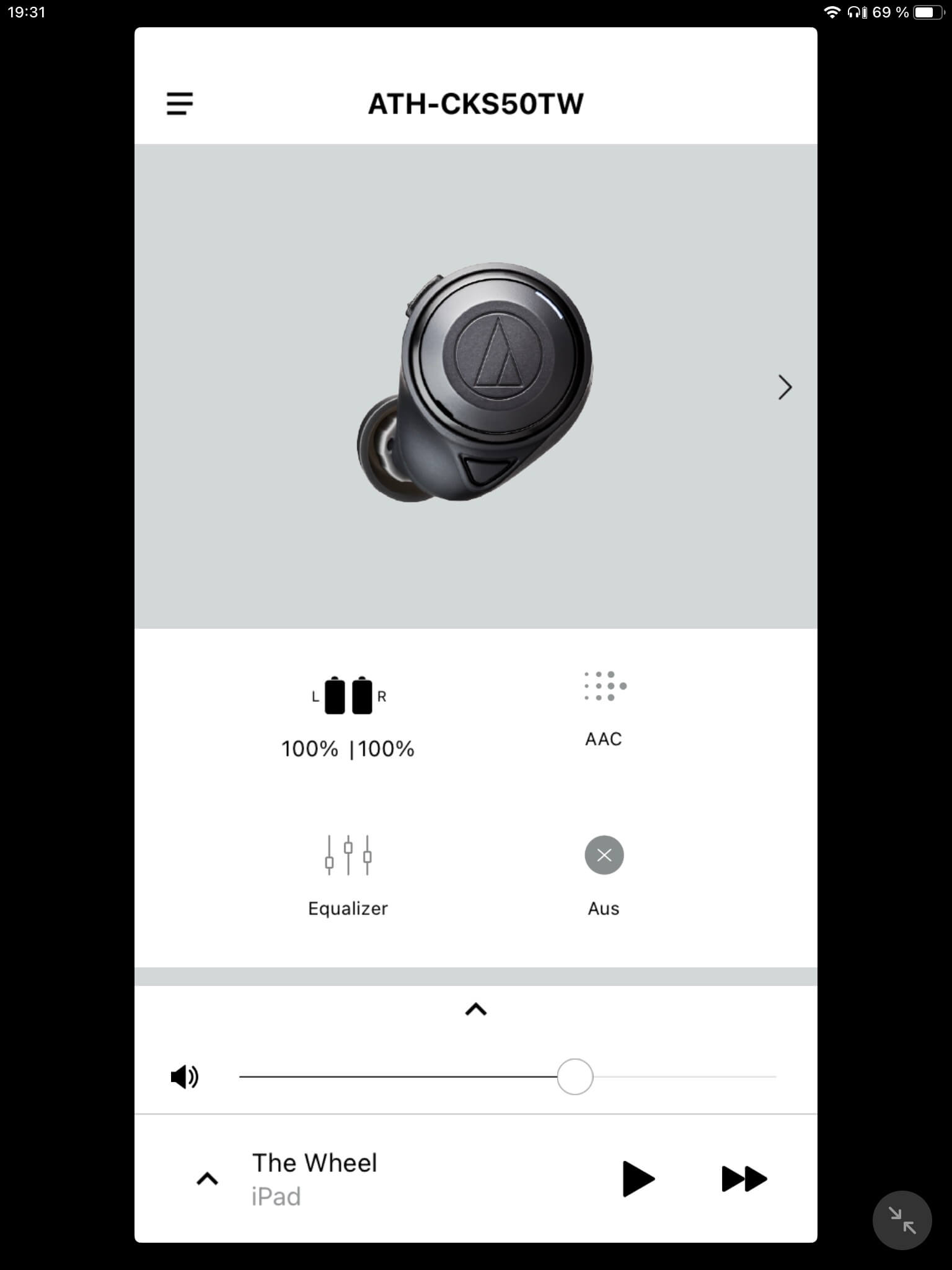Play The Wheel

[638, 1179]
